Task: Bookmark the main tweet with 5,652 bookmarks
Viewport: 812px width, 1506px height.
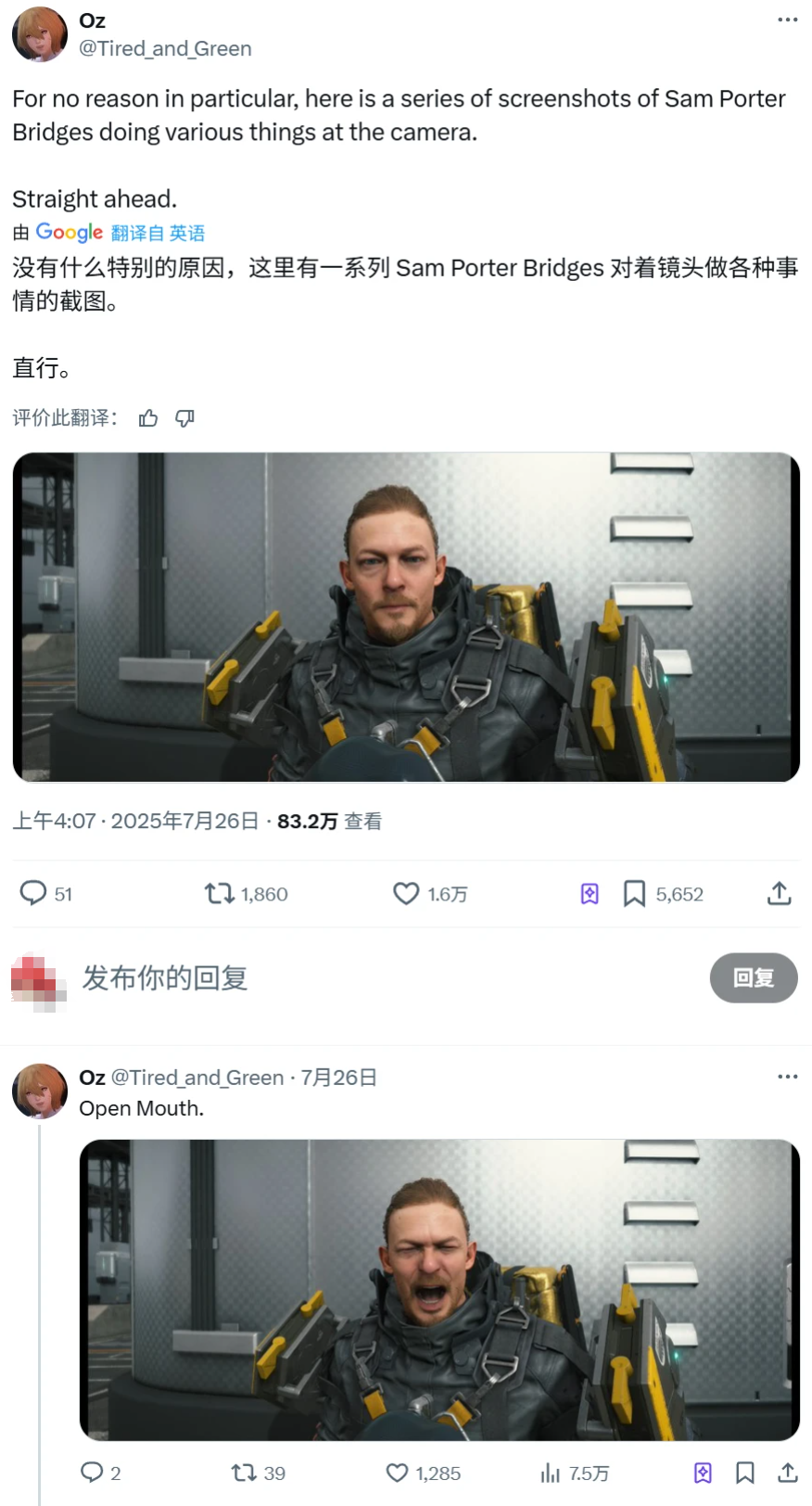Action: coord(634,893)
